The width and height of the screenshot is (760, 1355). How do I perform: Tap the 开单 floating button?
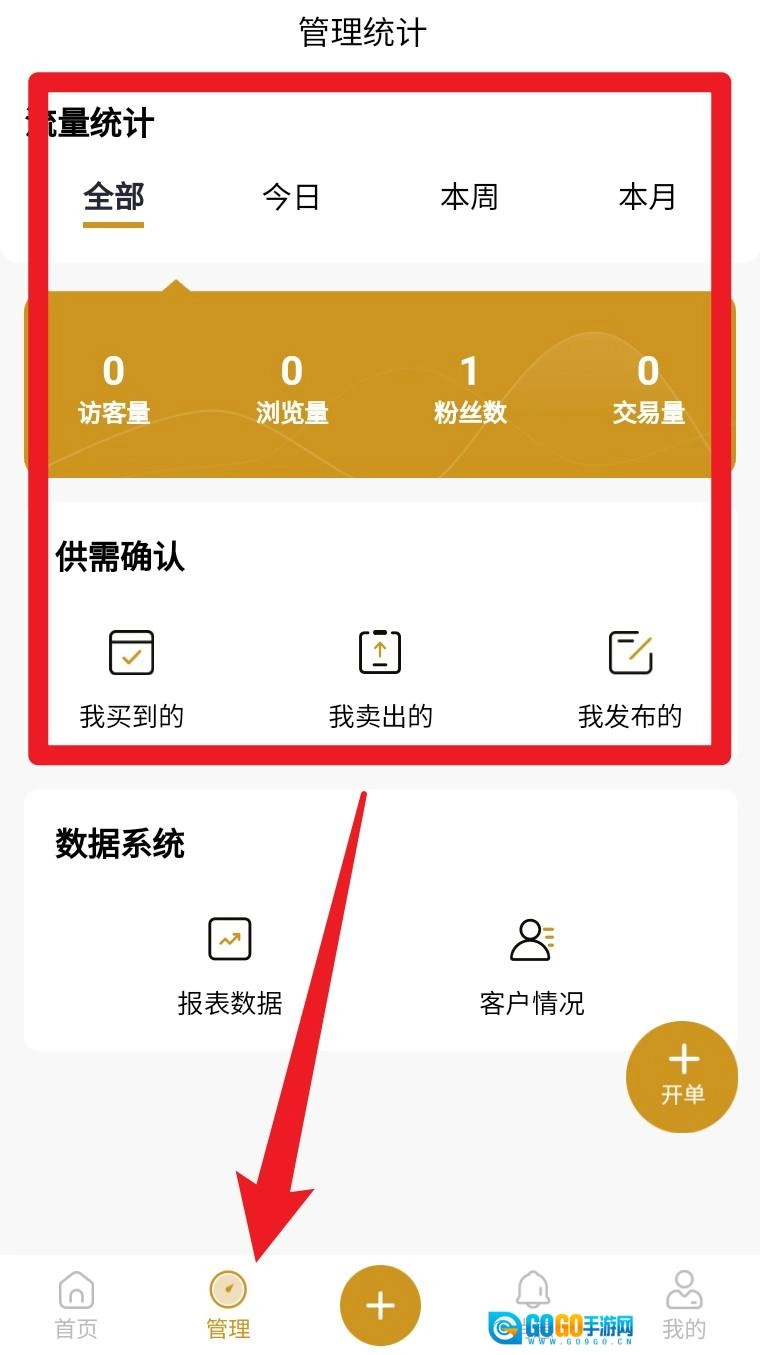pyautogui.click(x=682, y=1076)
